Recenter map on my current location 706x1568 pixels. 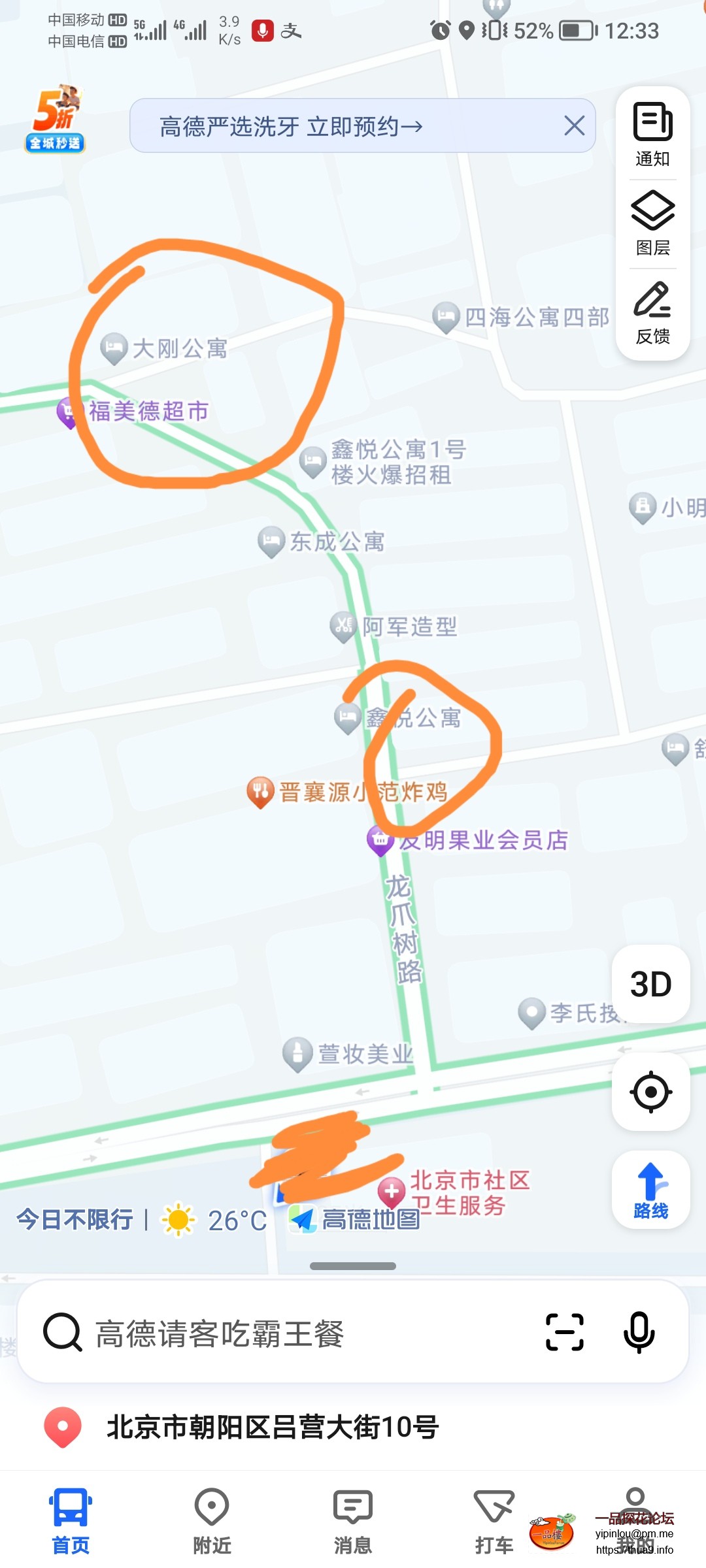[x=650, y=1091]
